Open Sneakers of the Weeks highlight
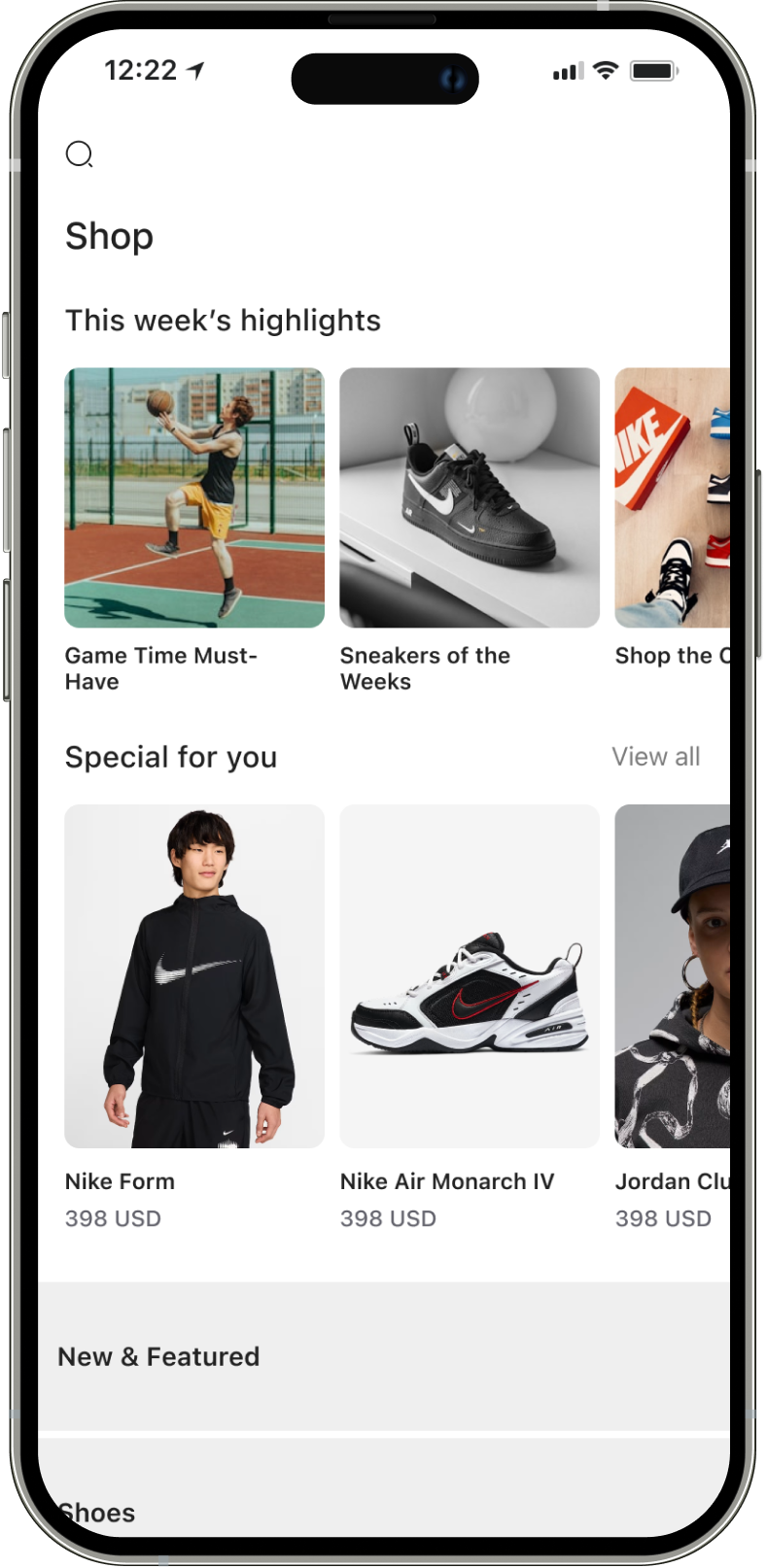 tap(470, 497)
